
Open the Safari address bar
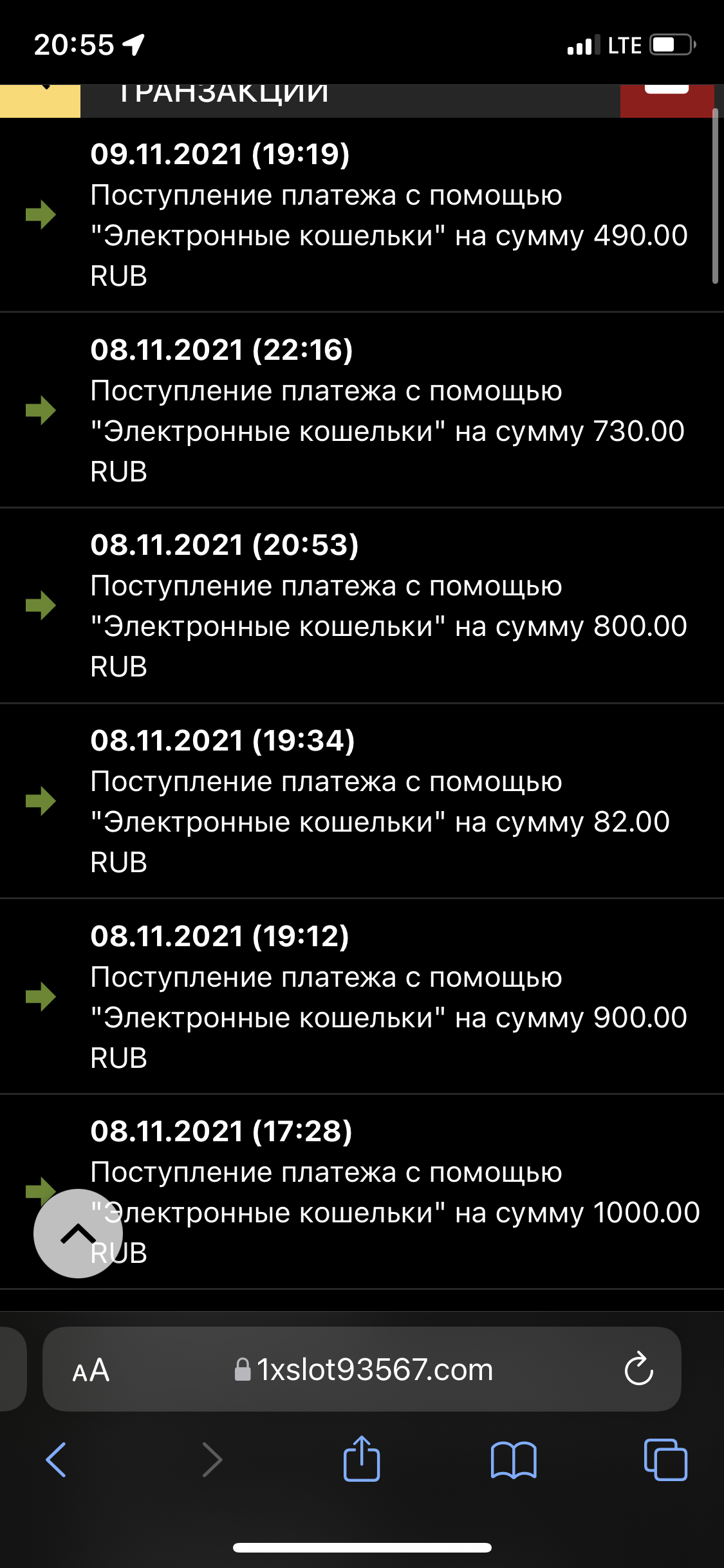[364, 1370]
